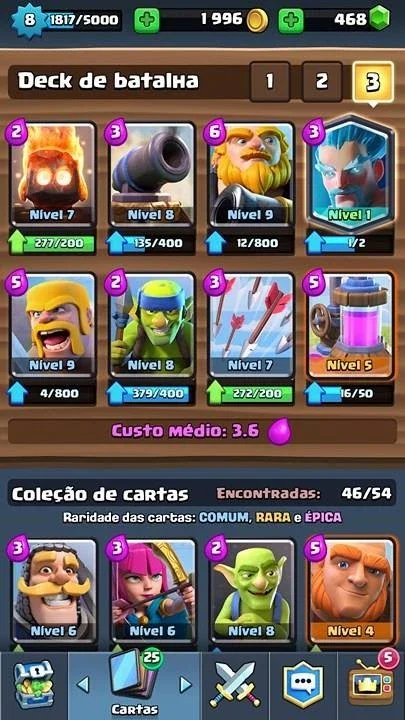Open the Fire Spirits card Nível 7
Image resolution: width=405 pixels, height=720 pixels.
(x=53, y=175)
